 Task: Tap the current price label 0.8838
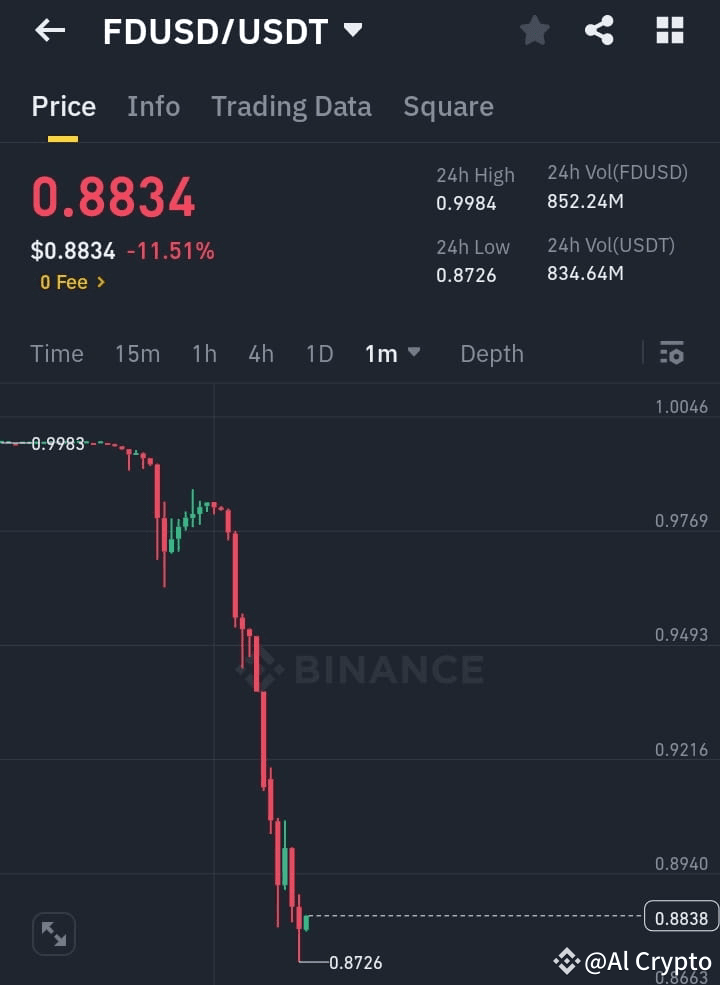(681, 917)
